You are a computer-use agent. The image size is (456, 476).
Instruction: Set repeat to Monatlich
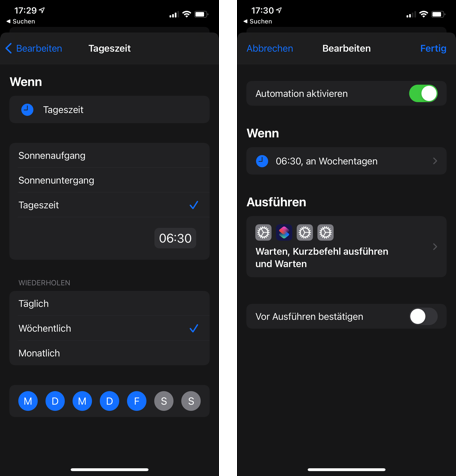[109, 353]
